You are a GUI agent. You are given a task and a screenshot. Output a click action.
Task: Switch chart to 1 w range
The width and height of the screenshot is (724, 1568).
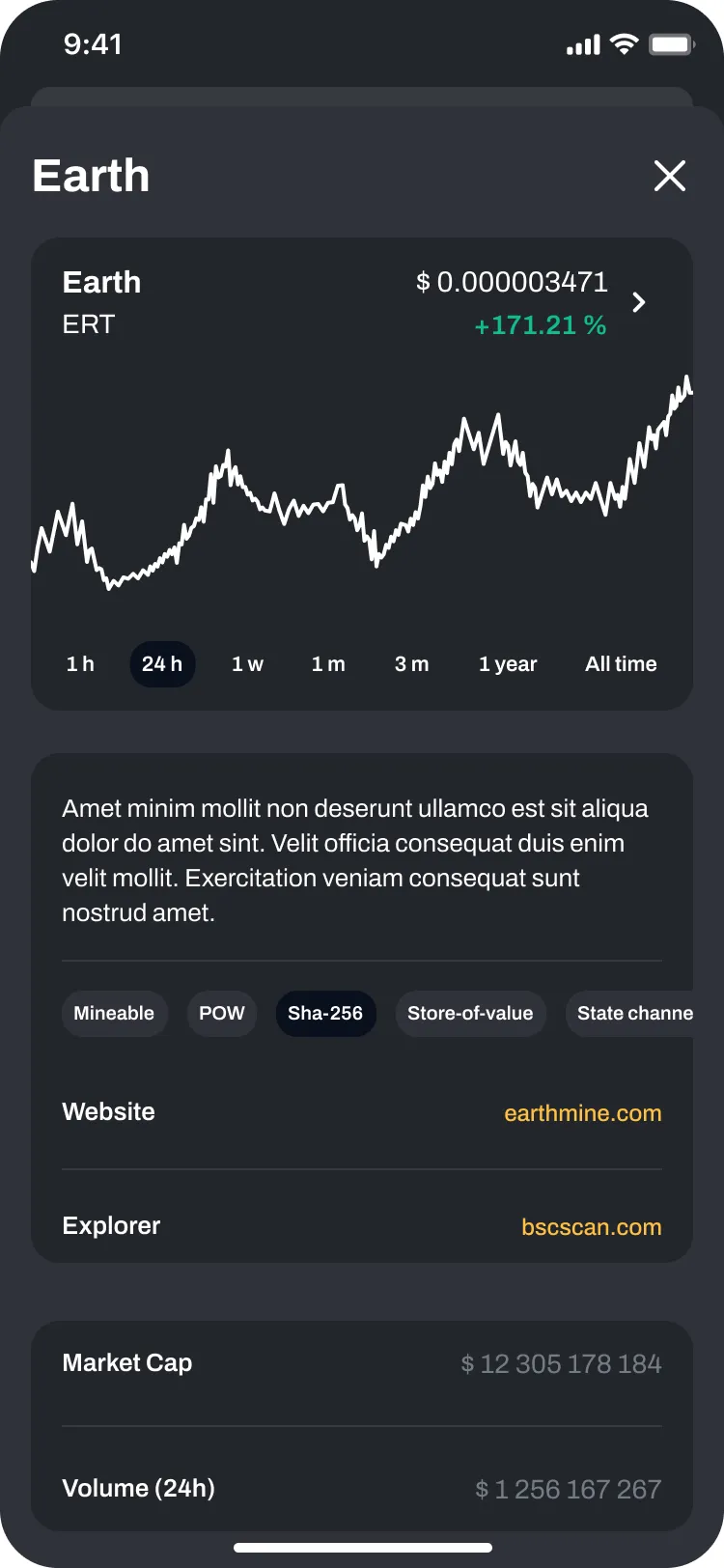(x=247, y=664)
